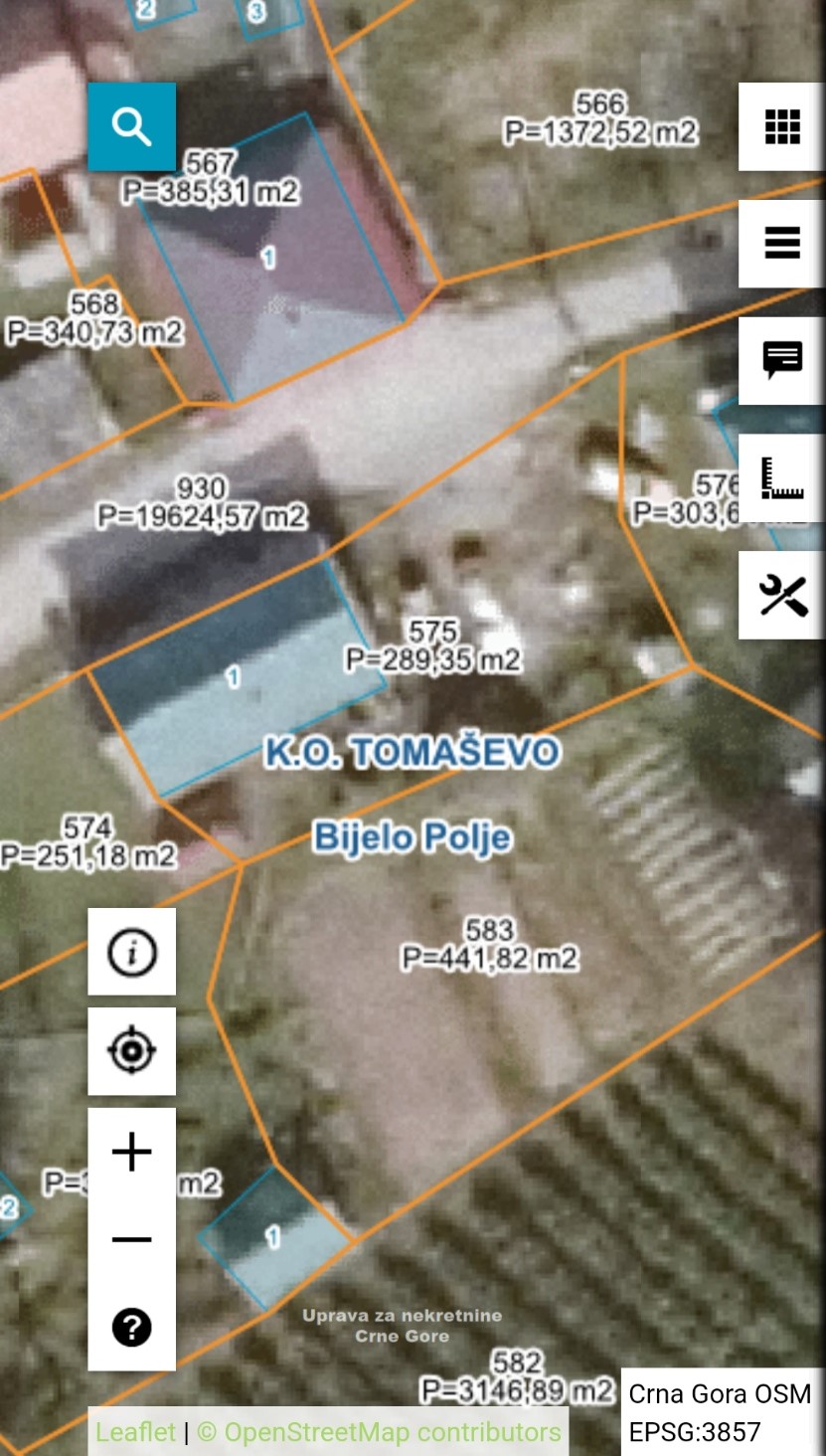Open the OpenStreetMap contributors link

379,1432
